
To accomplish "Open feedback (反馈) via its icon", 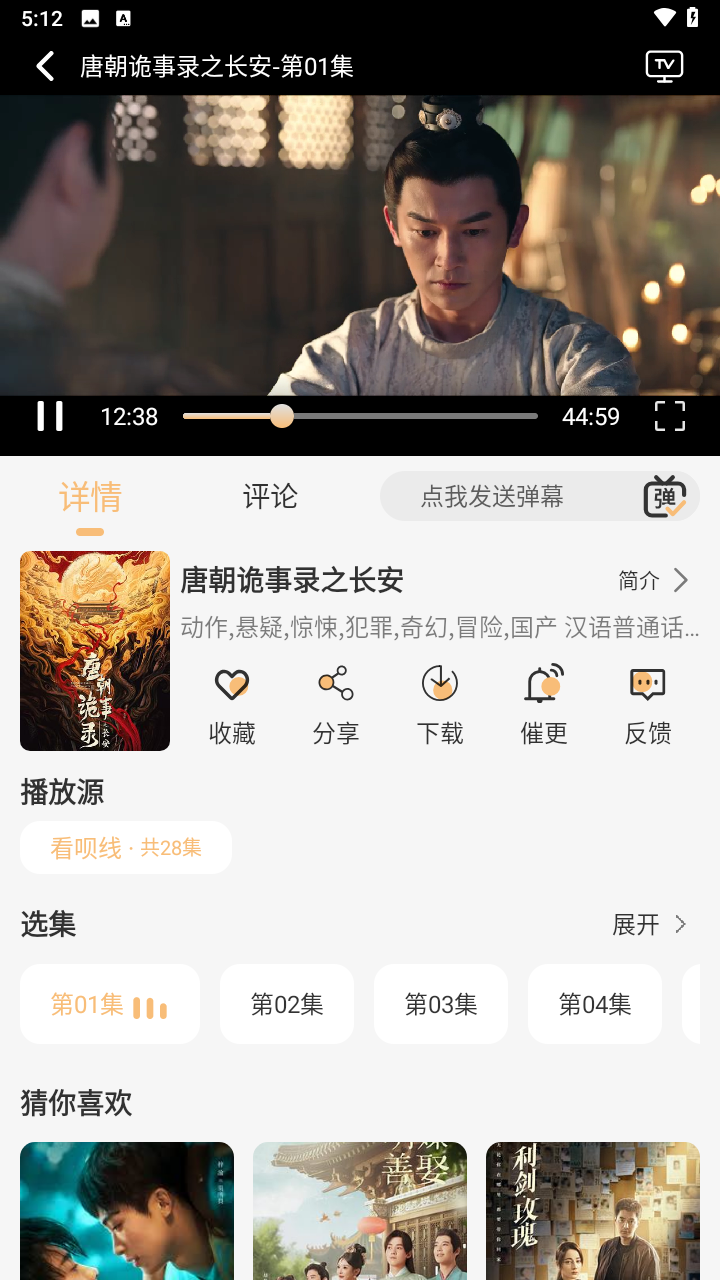I will (647, 685).
